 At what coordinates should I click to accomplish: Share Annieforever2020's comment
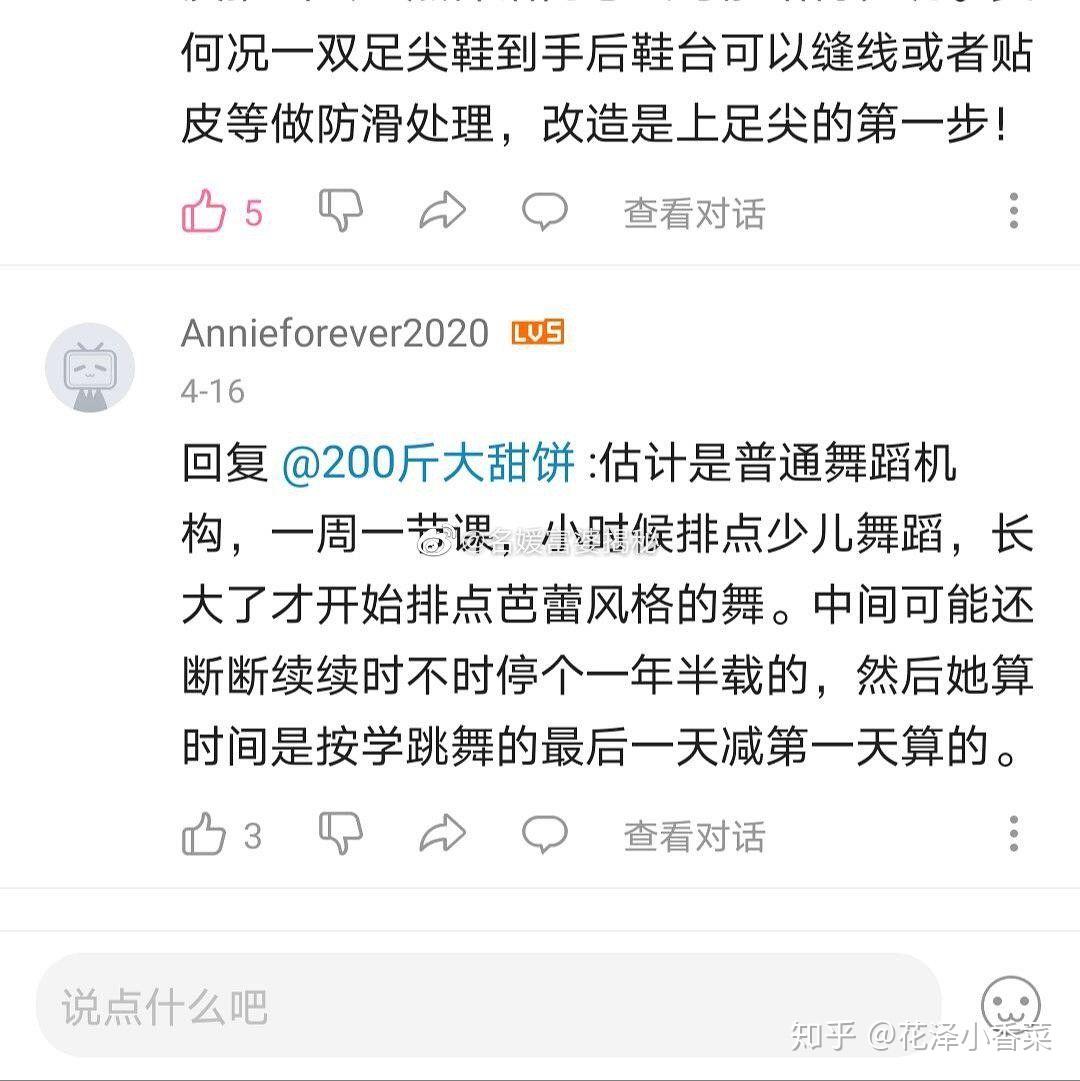(442, 833)
